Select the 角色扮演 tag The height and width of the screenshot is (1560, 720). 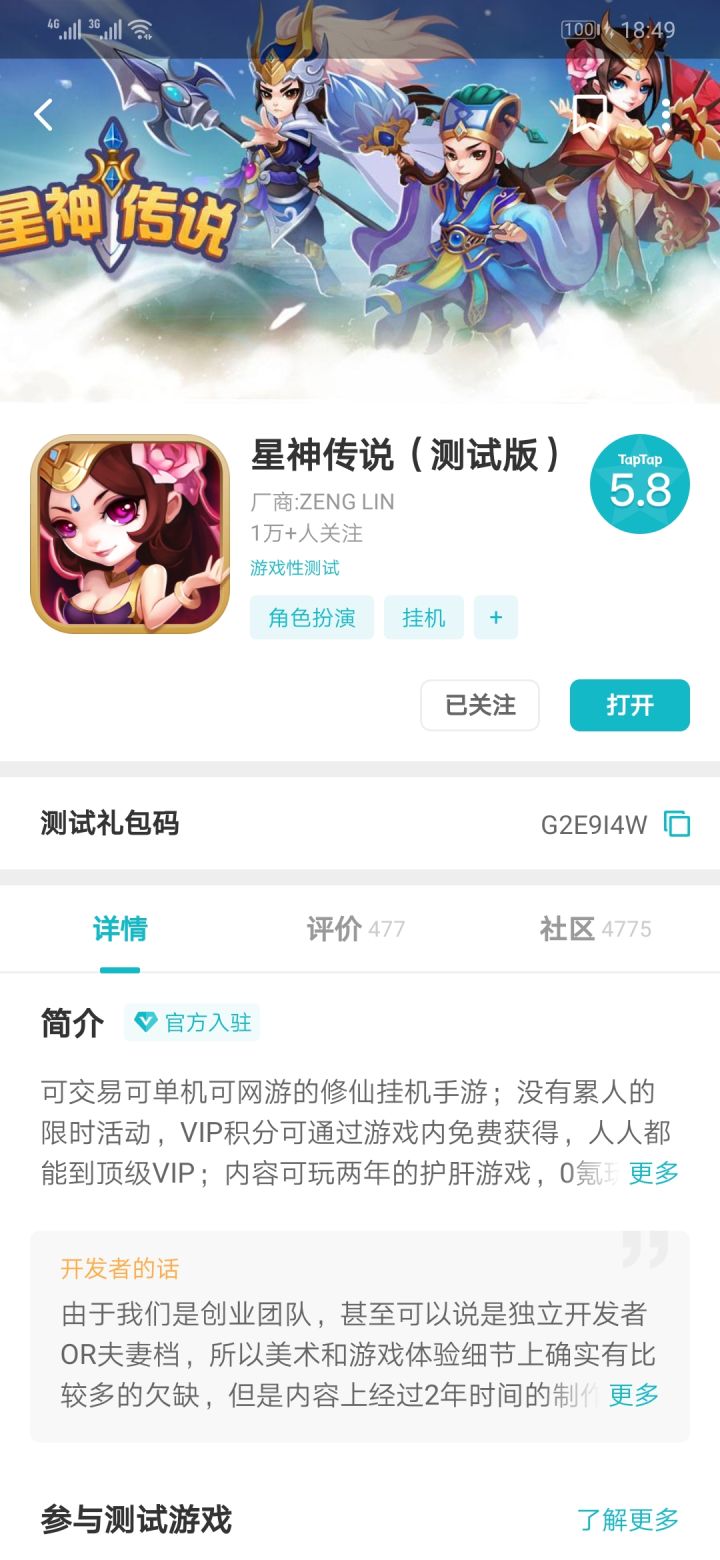point(311,617)
